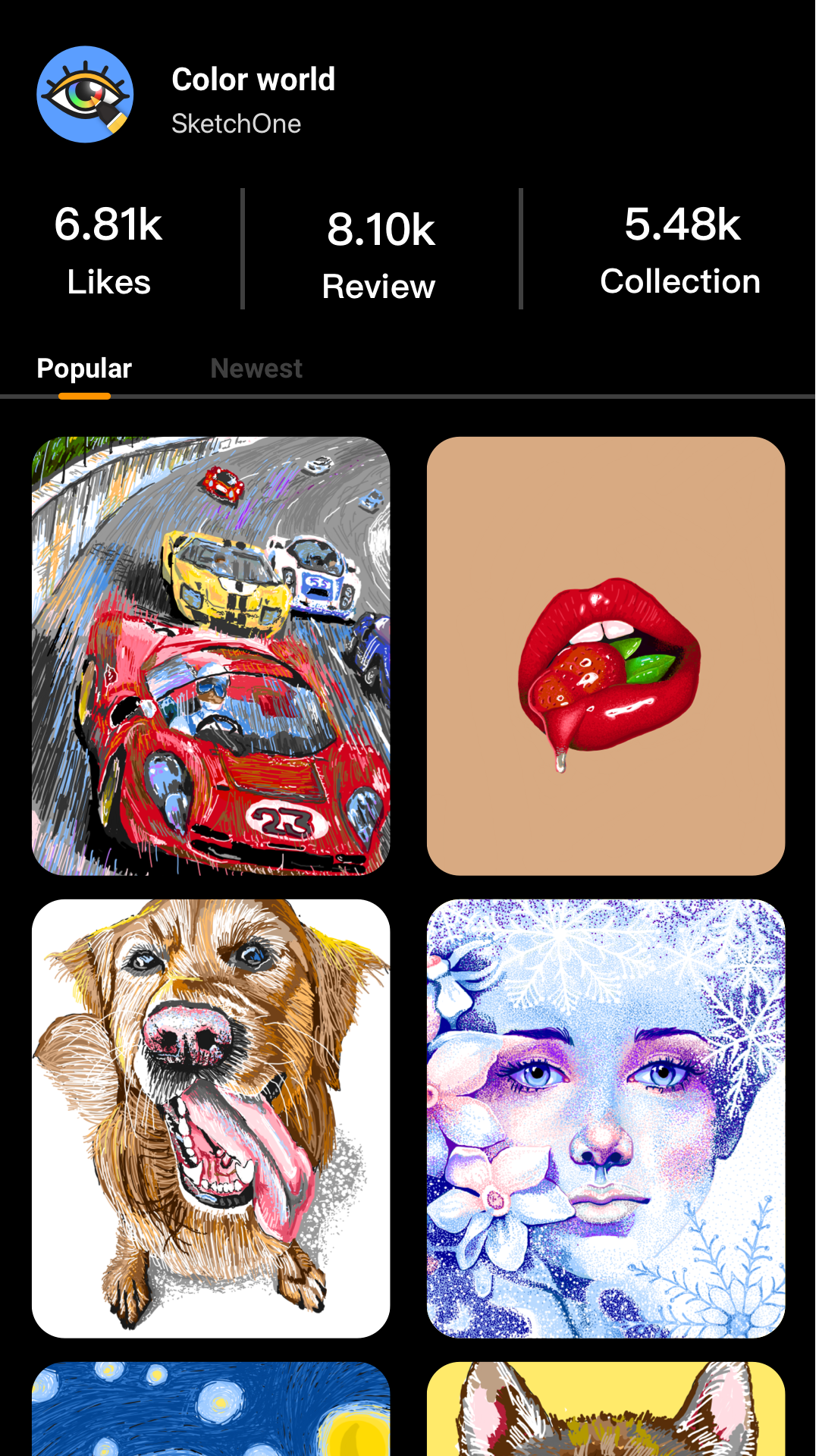Tap the Review label below 8.10k
Image resolution: width=819 pixels, height=1456 pixels.
pyautogui.click(x=379, y=287)
